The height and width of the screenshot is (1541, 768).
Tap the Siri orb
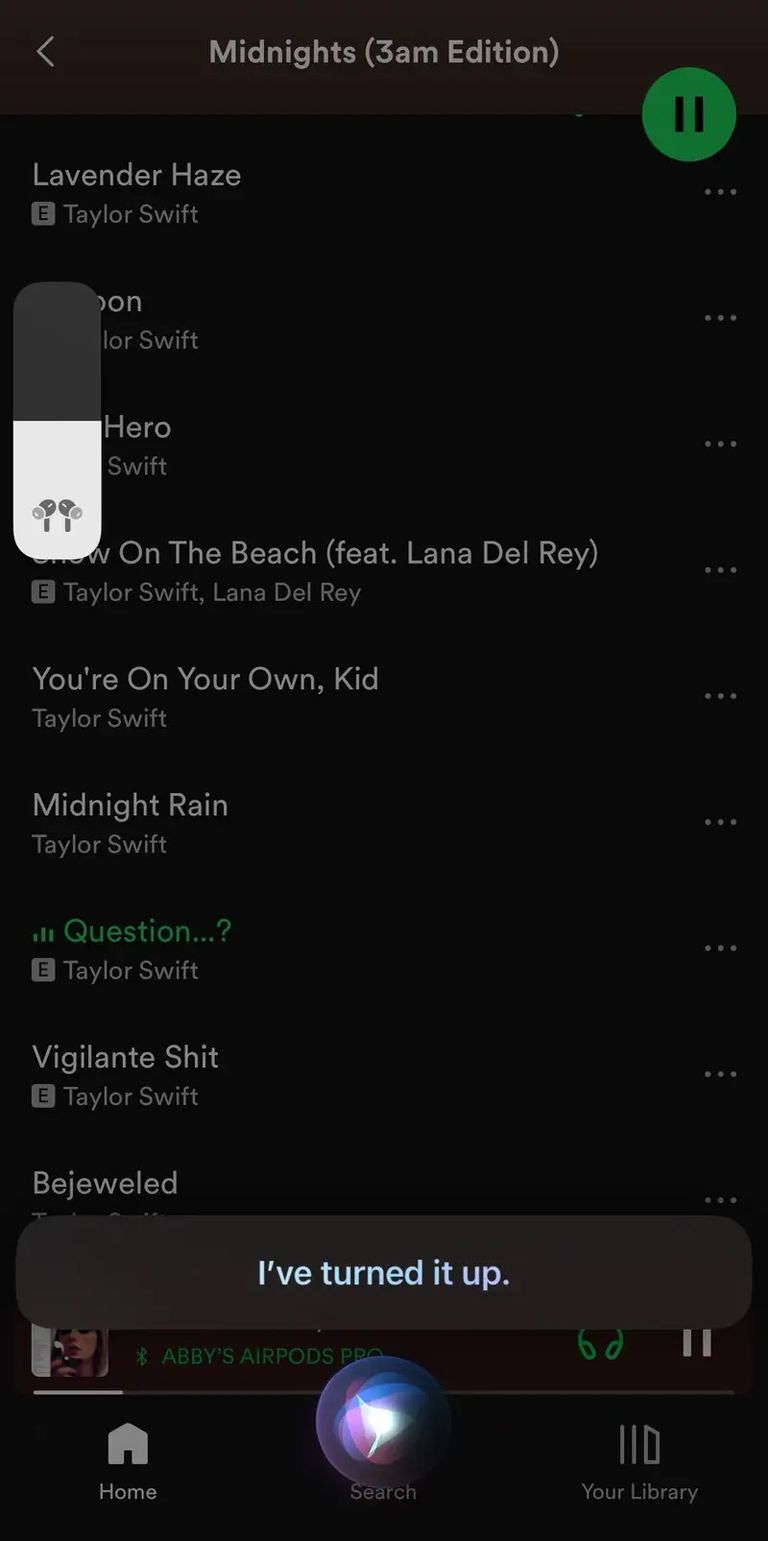(383, 1422)
